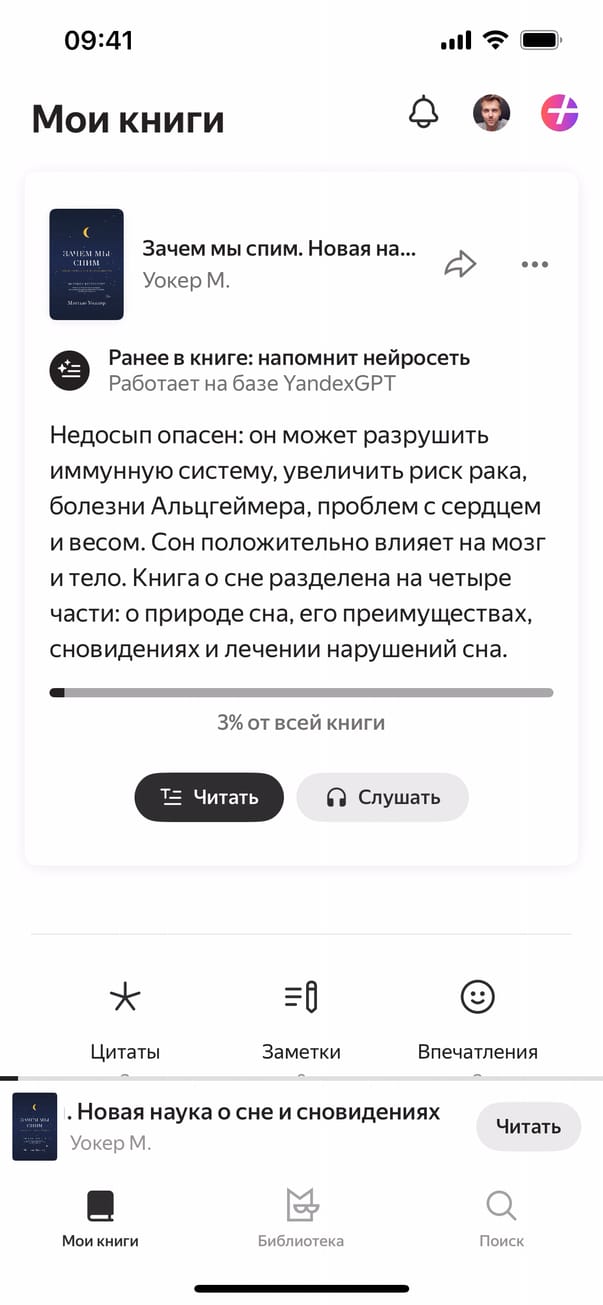Switch to the Поиск tab
This screenshot has height=1305, width=603.
501,1217
